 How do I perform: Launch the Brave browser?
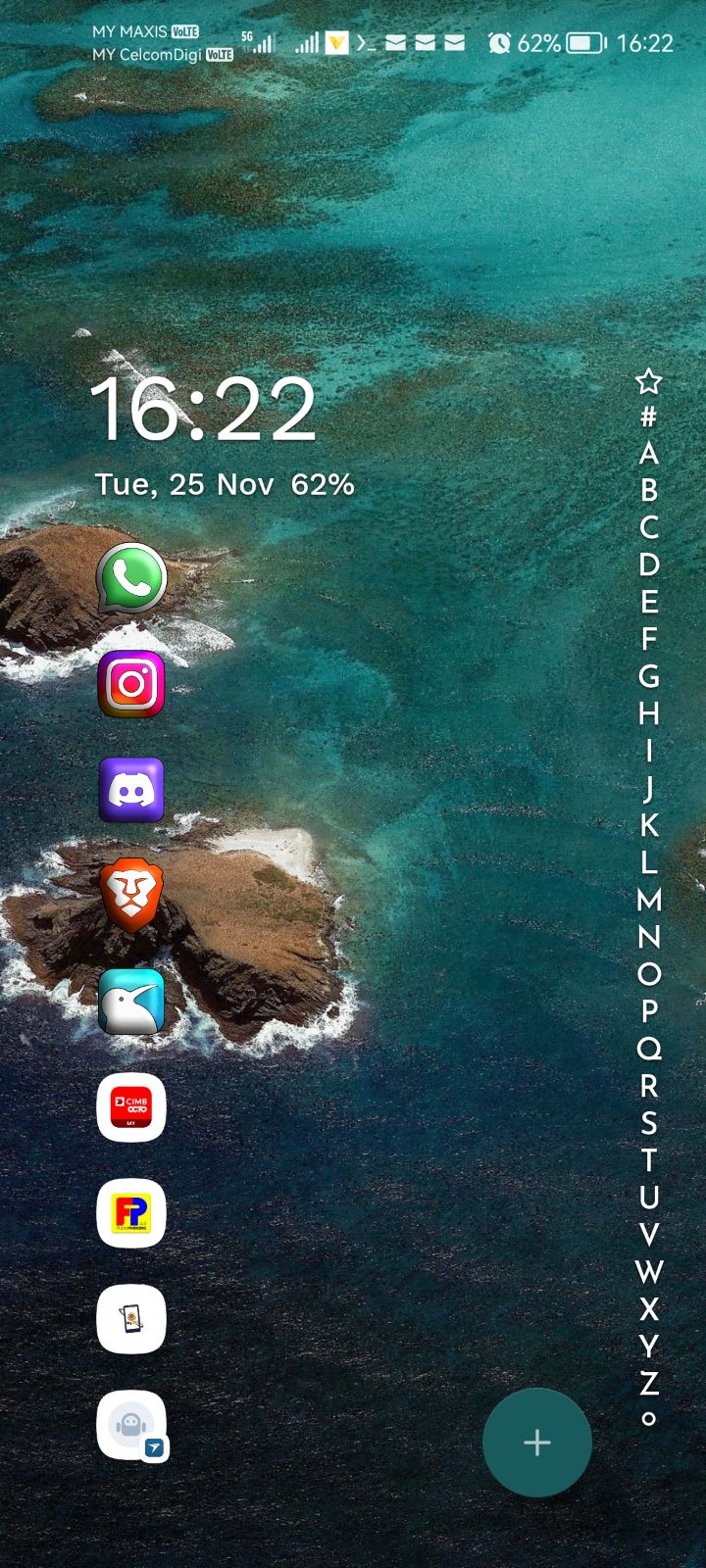[131, 896]
